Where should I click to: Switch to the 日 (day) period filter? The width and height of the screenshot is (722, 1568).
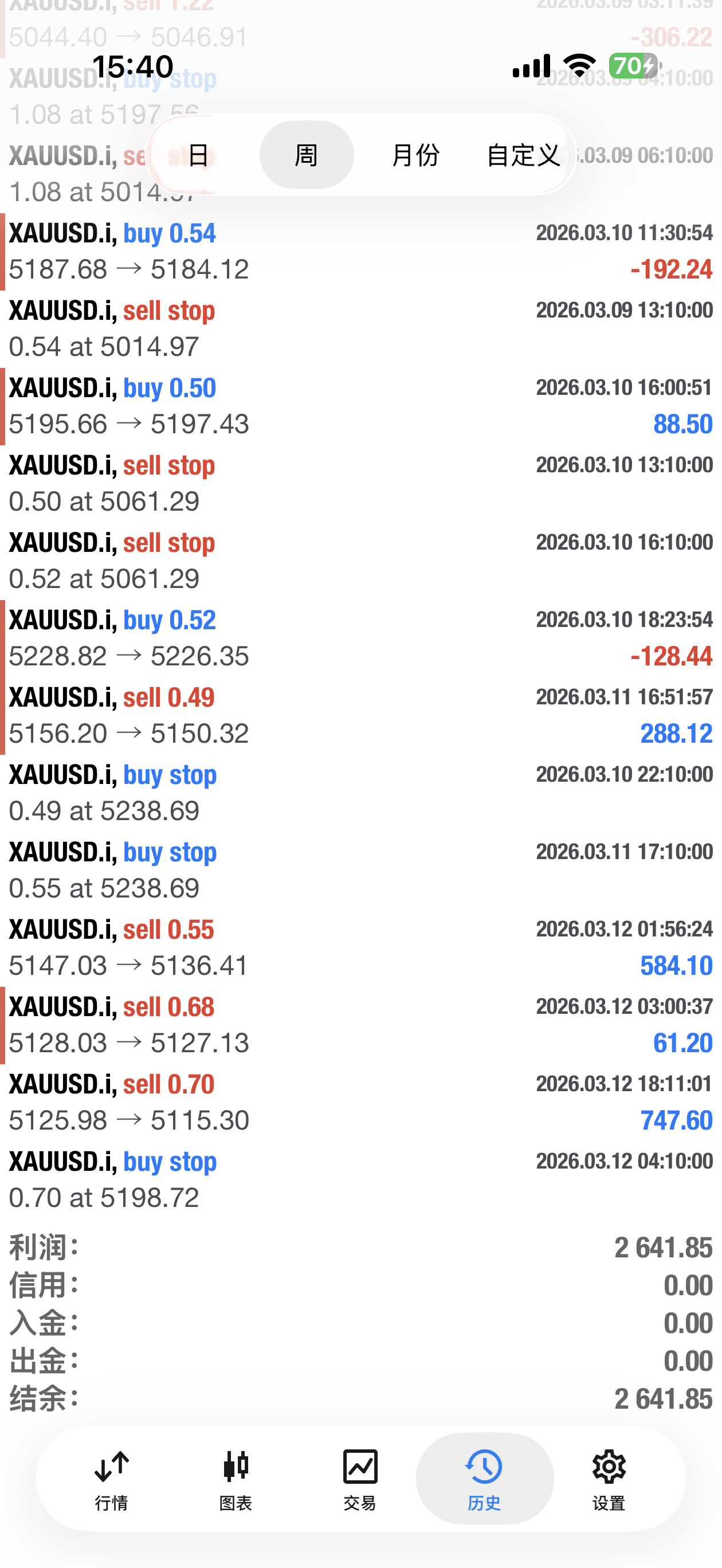(x=198, y=155)
